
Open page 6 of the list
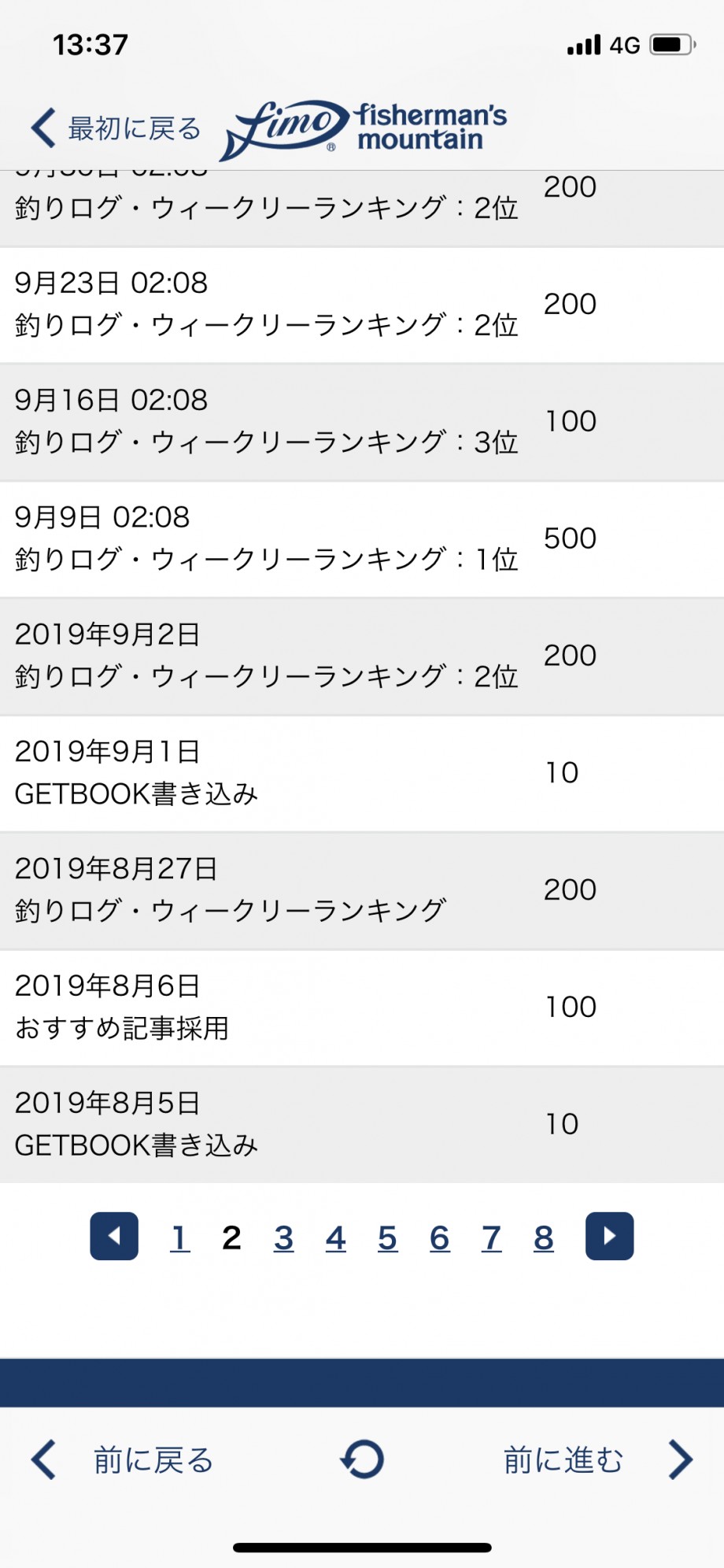pyautogui.click(x=439, y=1237)
